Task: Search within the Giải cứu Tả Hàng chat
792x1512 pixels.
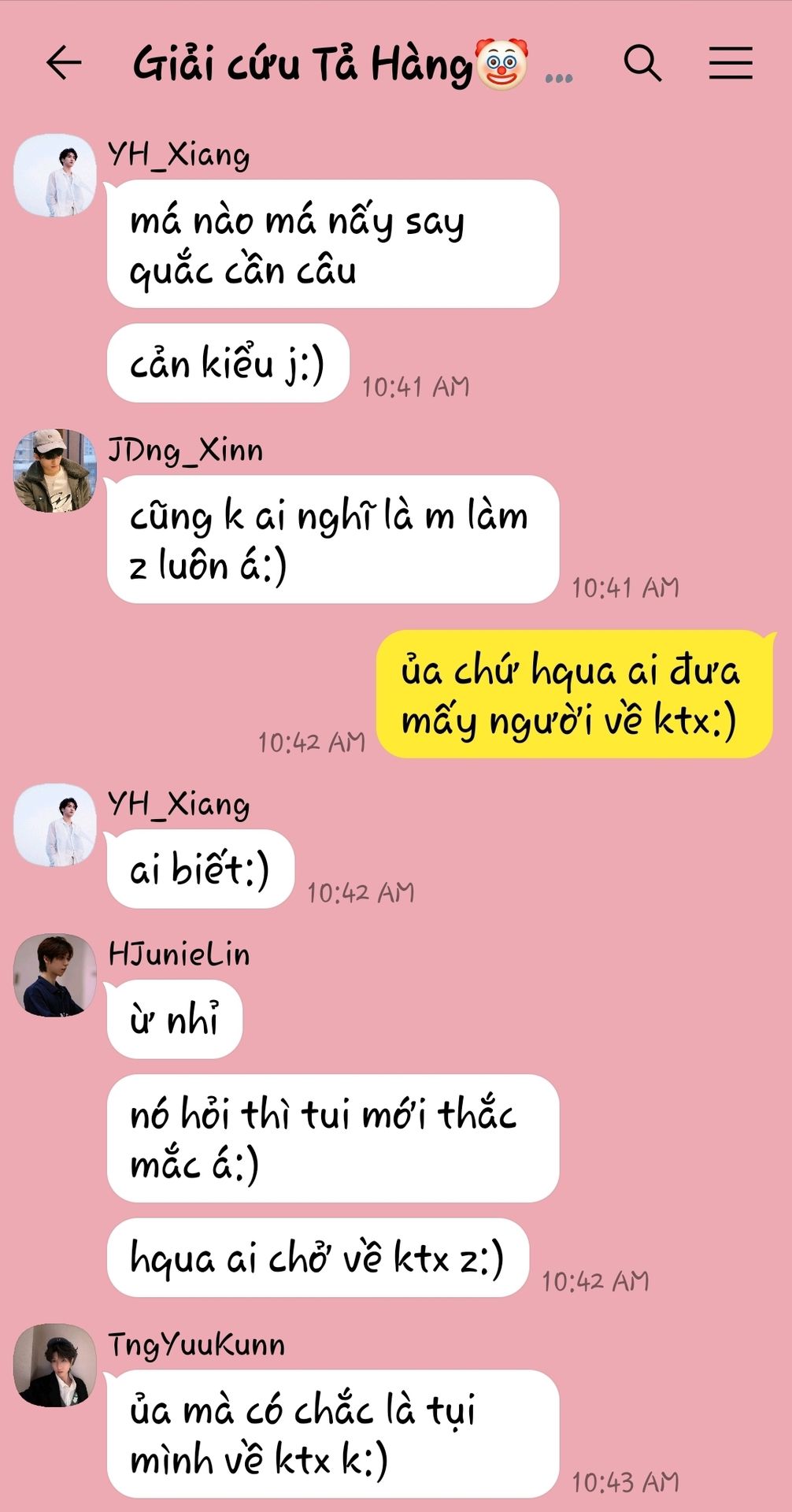Action: pyautogui.click(x=642, y=63)
